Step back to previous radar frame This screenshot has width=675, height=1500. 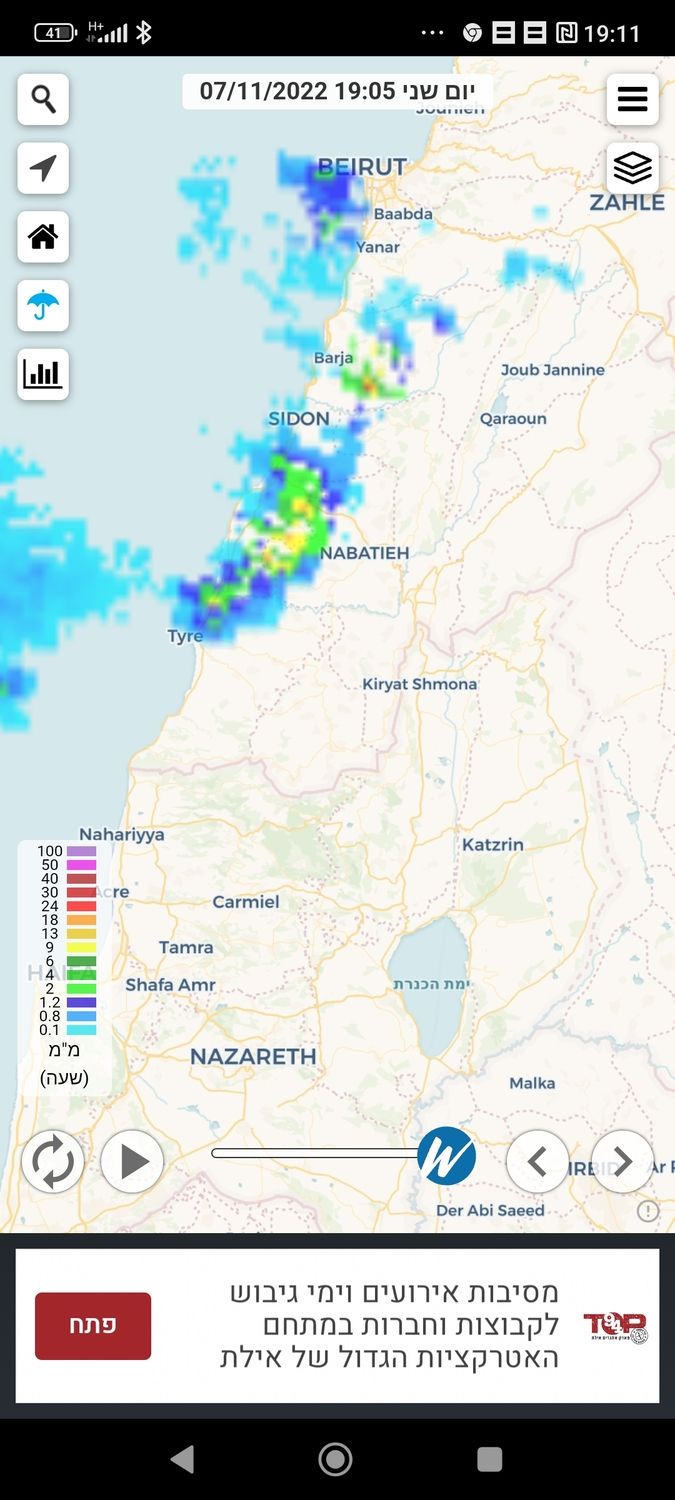pos(537,1161)
